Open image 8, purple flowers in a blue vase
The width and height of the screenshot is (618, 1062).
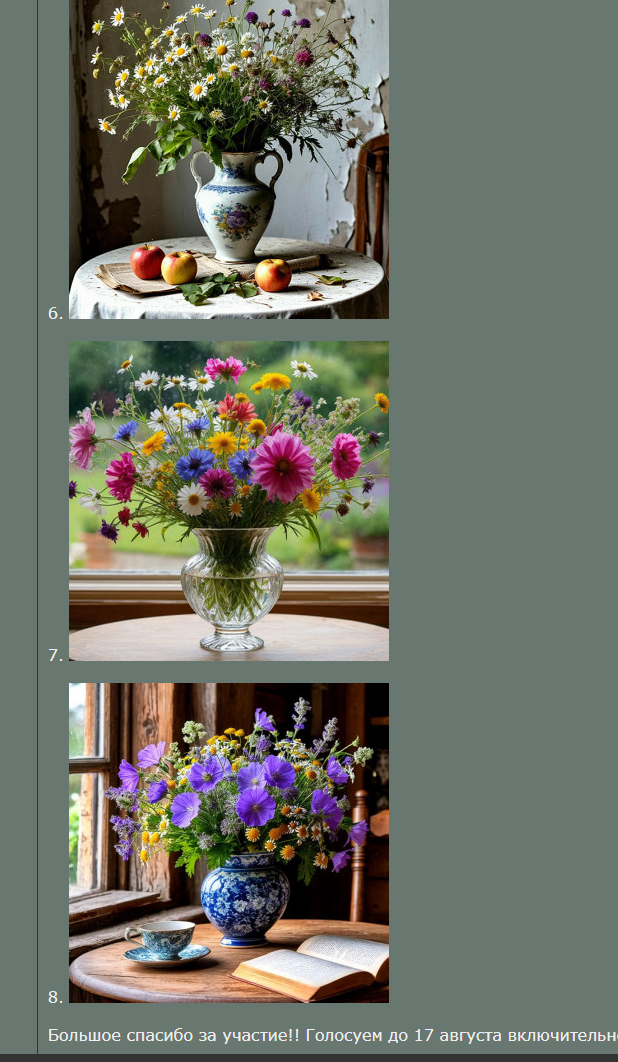228,842
